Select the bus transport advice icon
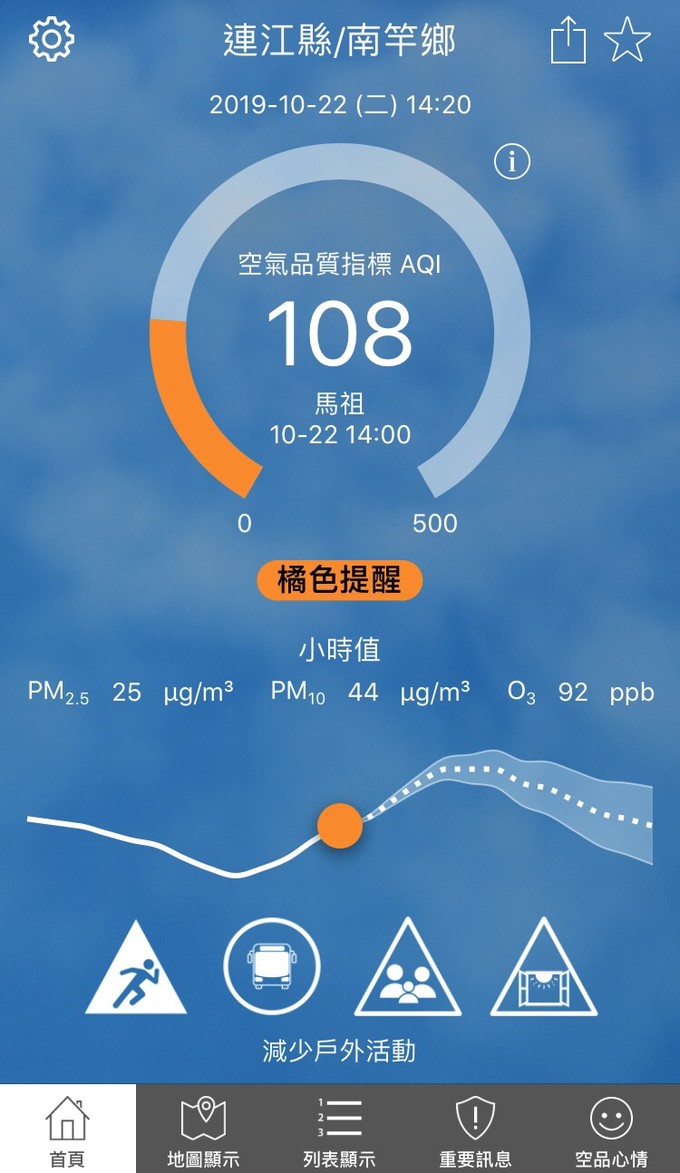The height and width of the screenshot is (1173, 680). tap(272, 966)
